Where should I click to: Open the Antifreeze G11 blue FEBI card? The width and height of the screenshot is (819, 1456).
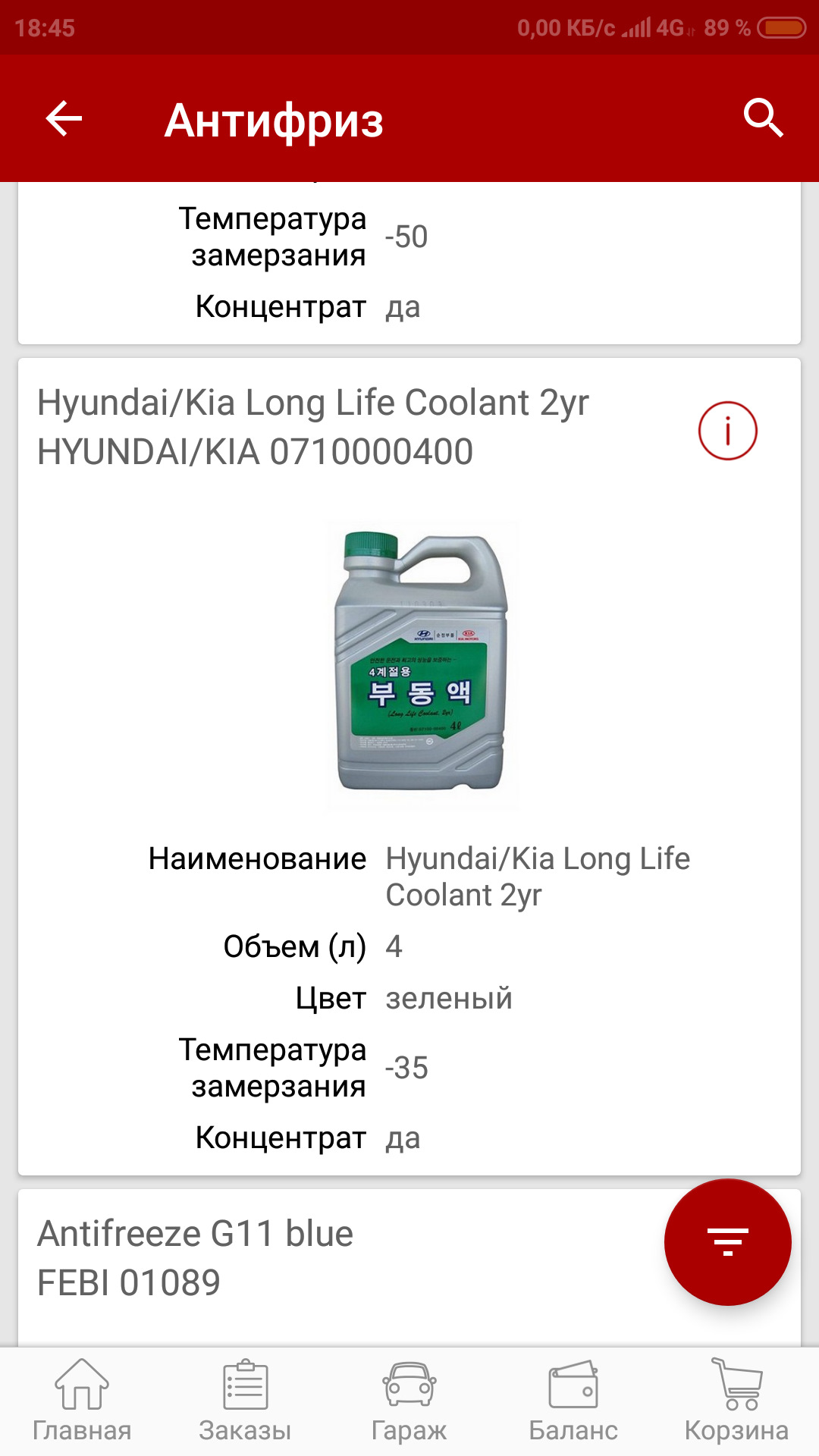303,1259
